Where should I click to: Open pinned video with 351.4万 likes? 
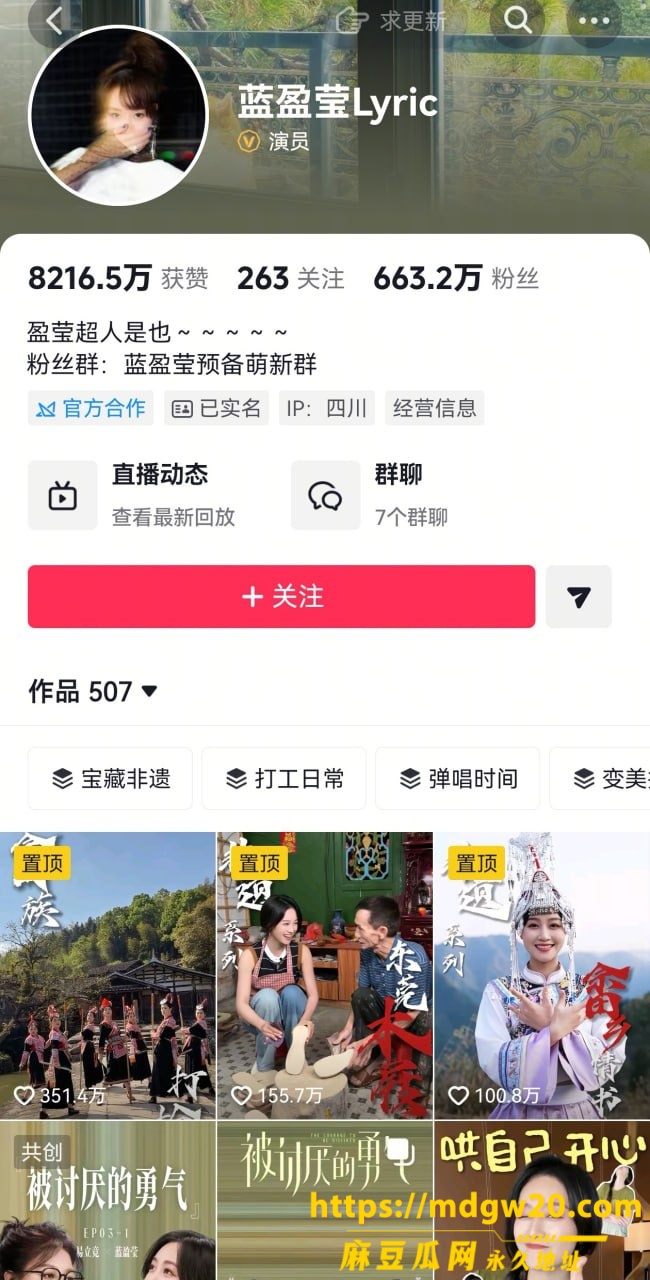pos(107,975)
